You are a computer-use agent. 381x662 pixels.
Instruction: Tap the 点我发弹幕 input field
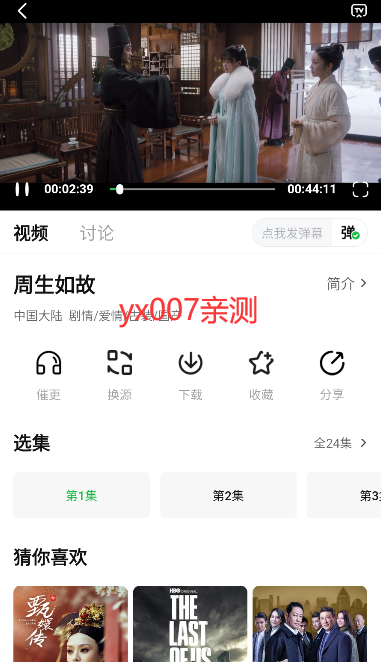(x=292, y=233)
